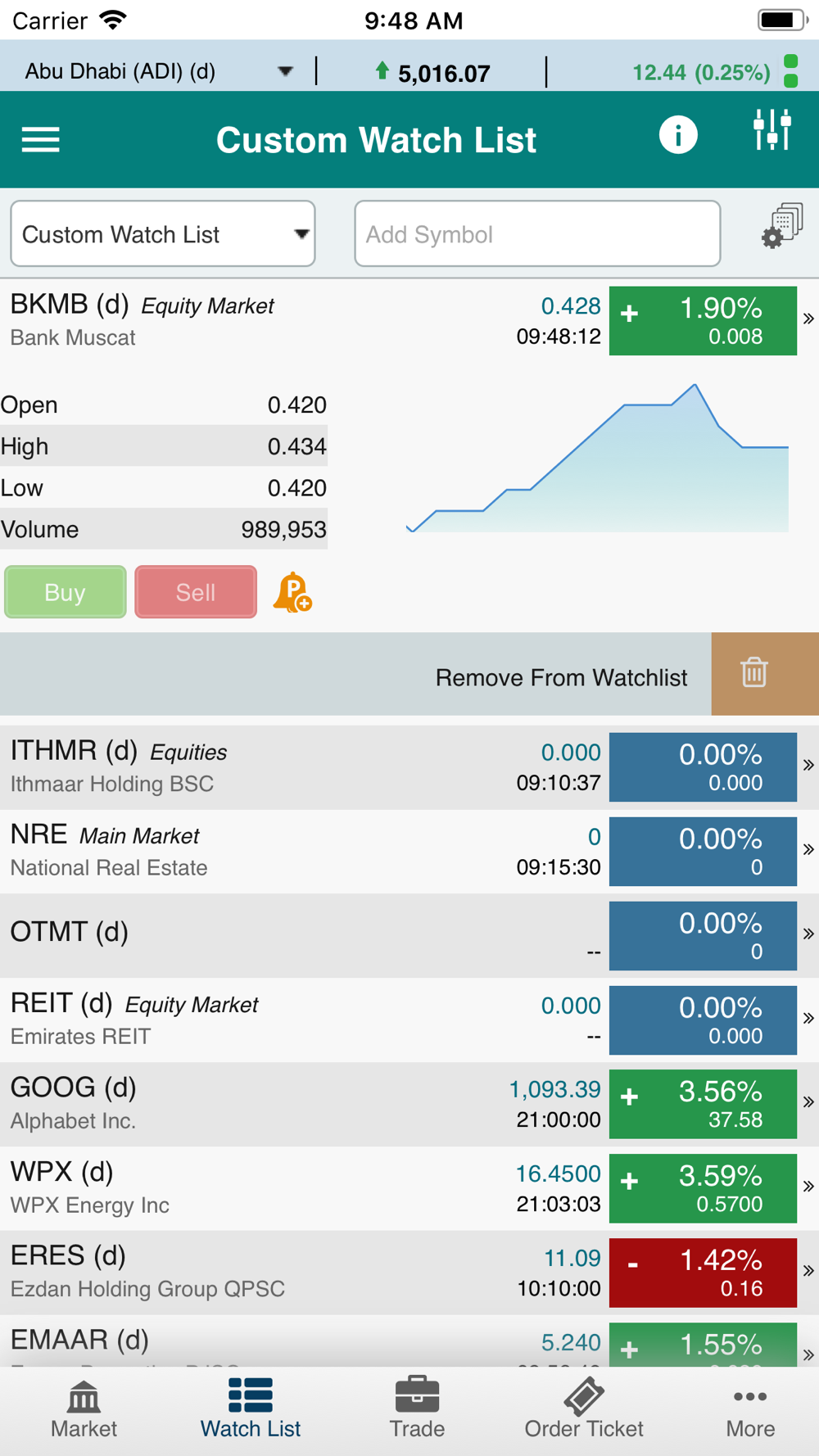Open the Custom Watch List dropdown
The width and height of the screenshot is (819, 1456).
pyautogui.click(x=163, y=233)
